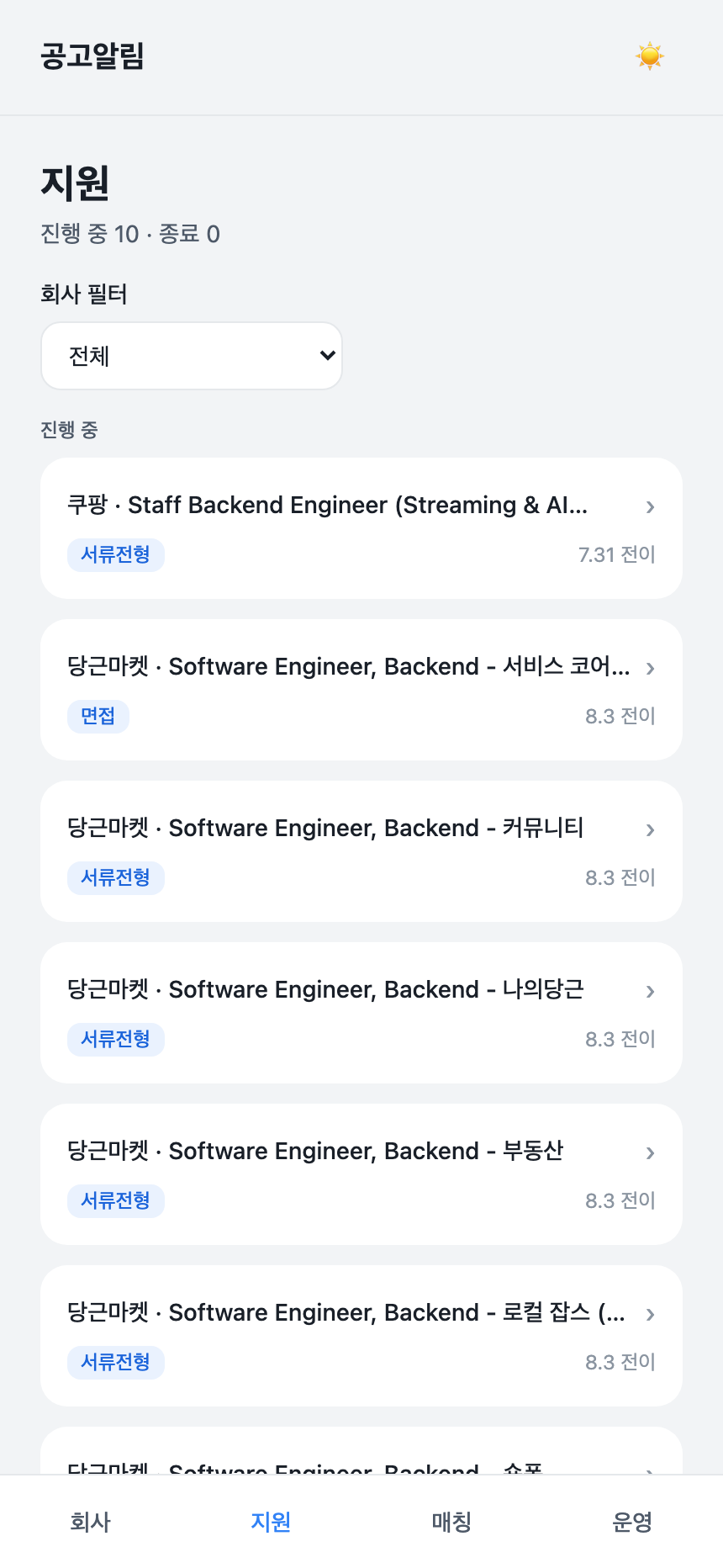Open the 회사 필터 dropdown showing 전체
This screenshot has height=1568, width=723.
click(x=192, y=356)
